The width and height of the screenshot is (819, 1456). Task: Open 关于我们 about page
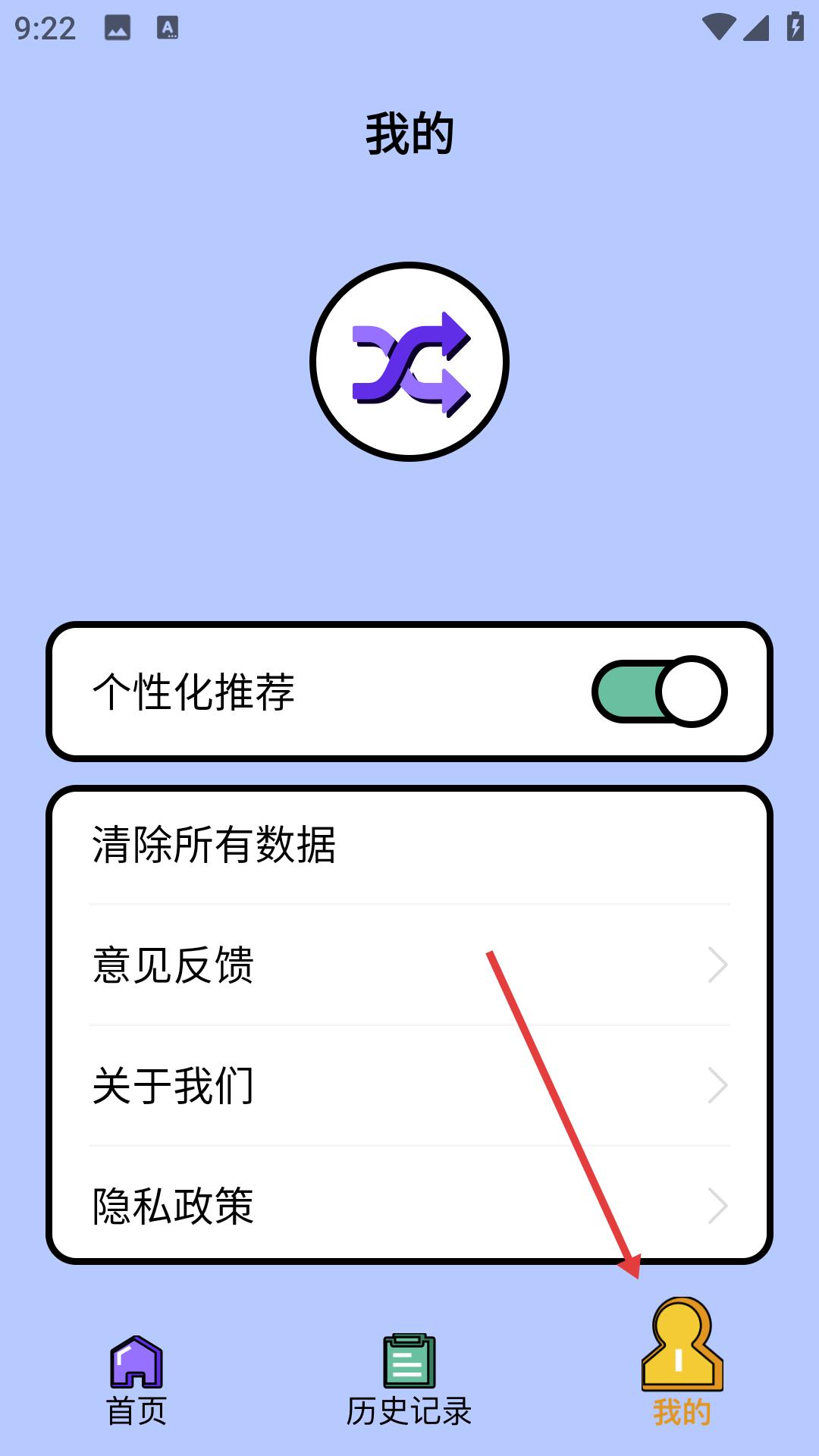(409, 1085)
